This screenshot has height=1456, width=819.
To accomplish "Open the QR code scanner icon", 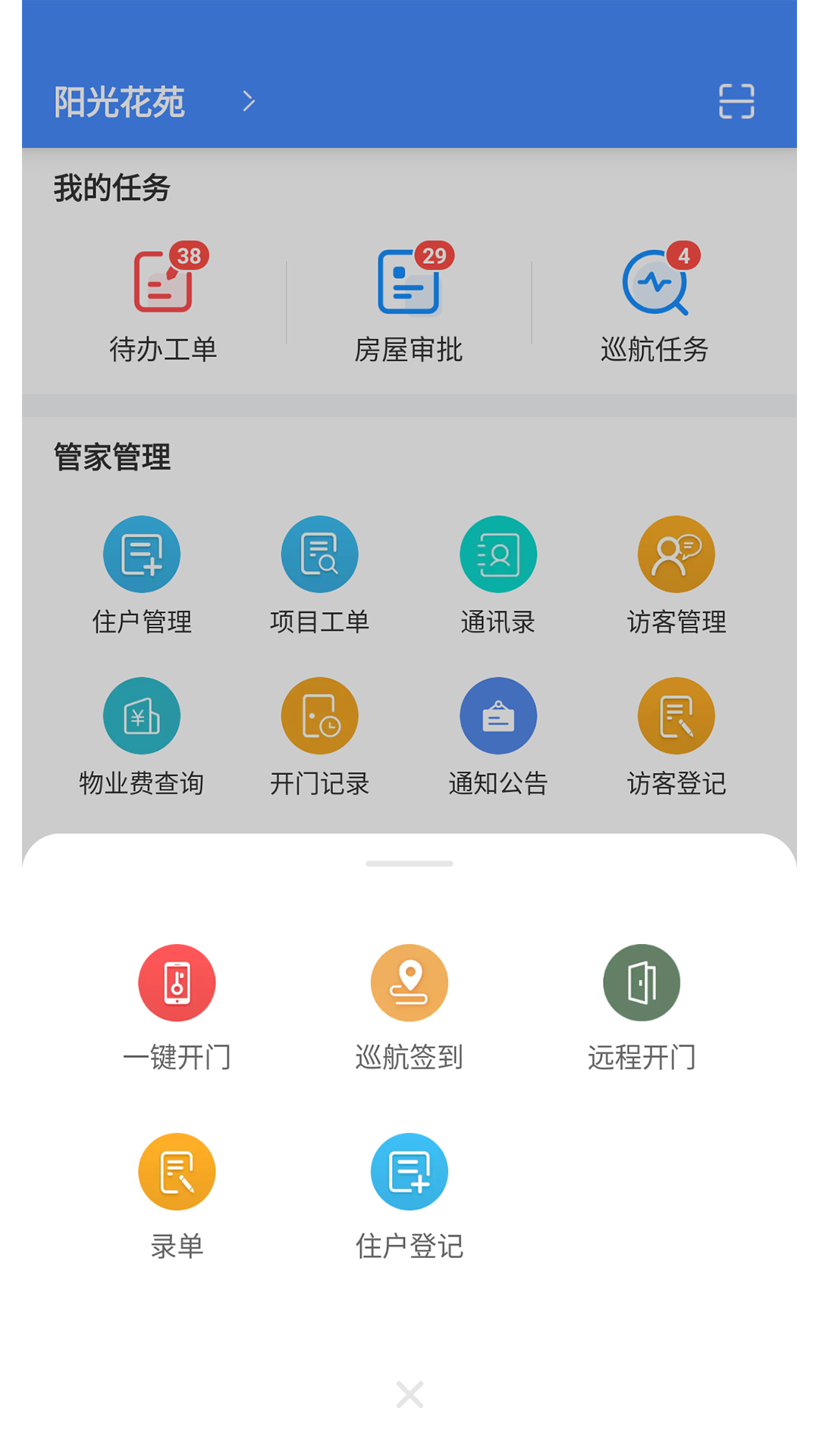I will pyautogui.click(x=735, y=99).
